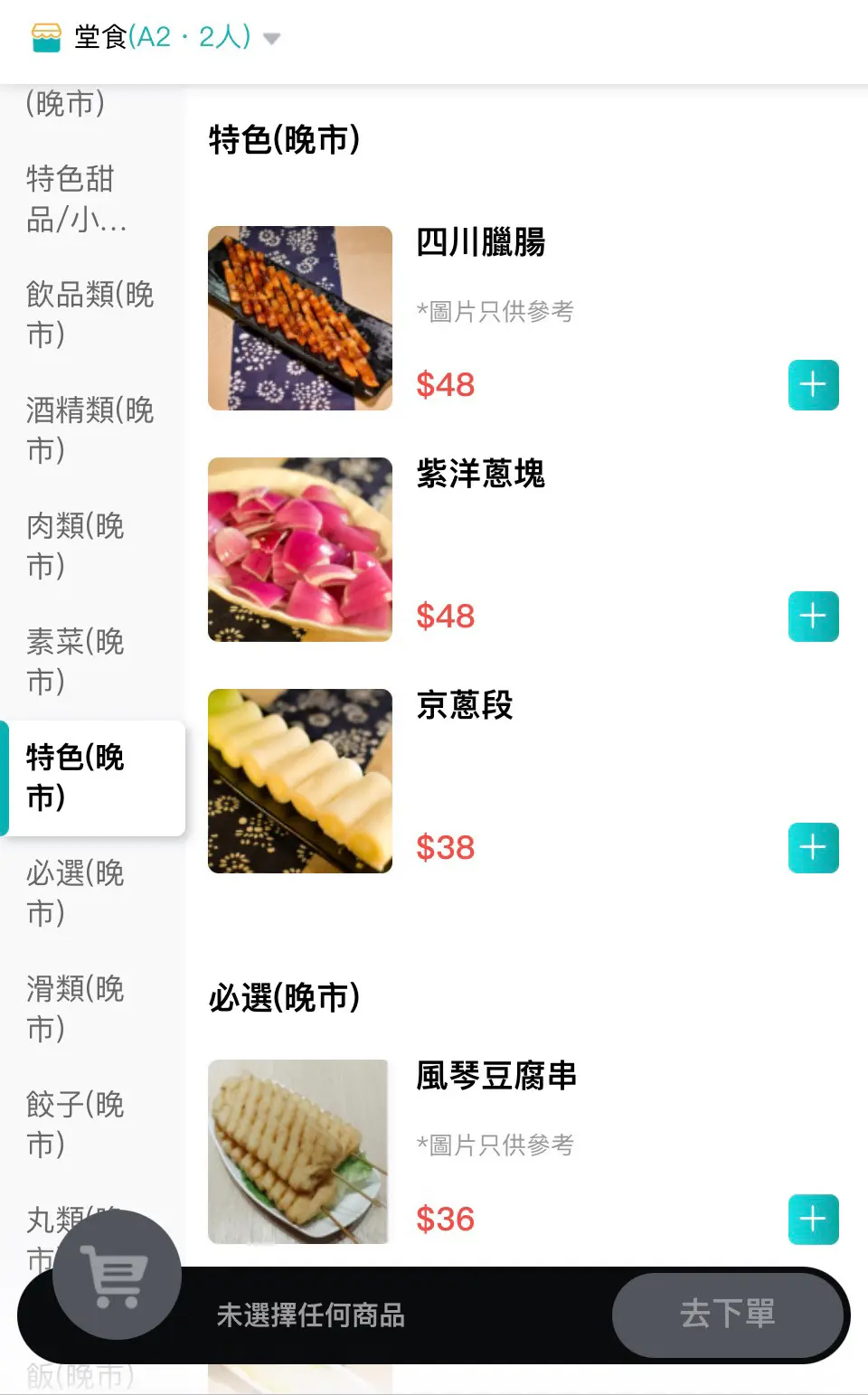Image resolution: width=868 pixels, height=1395 pixels.
Task: Open the 紫洋蔥塊 dish photo
Action: [x=300, y=550]
